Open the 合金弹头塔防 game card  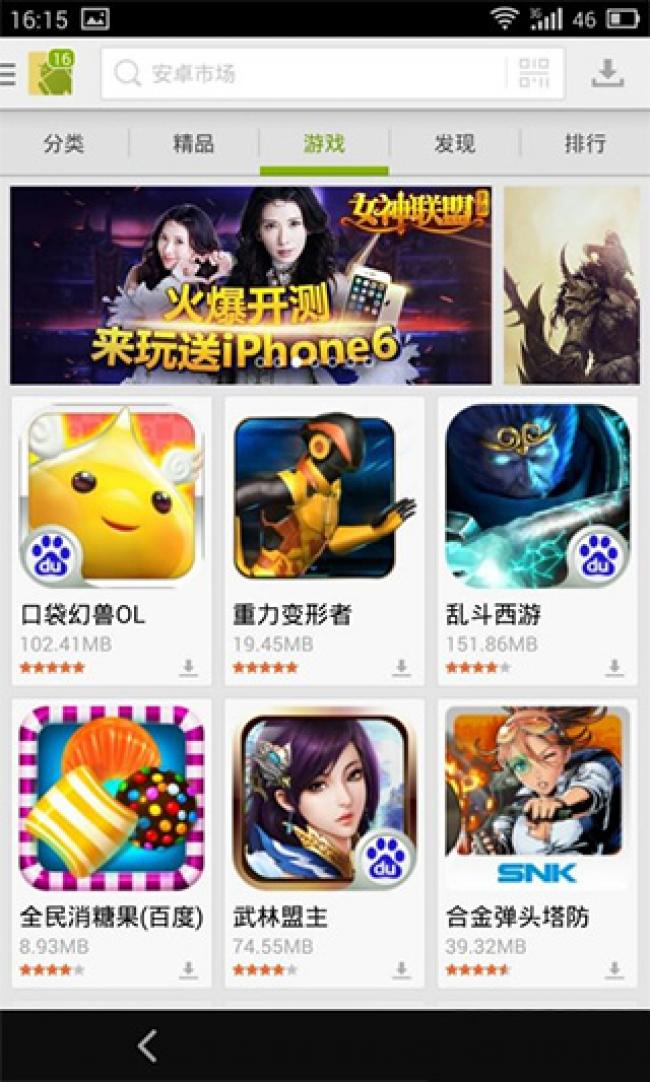(537, 800)
